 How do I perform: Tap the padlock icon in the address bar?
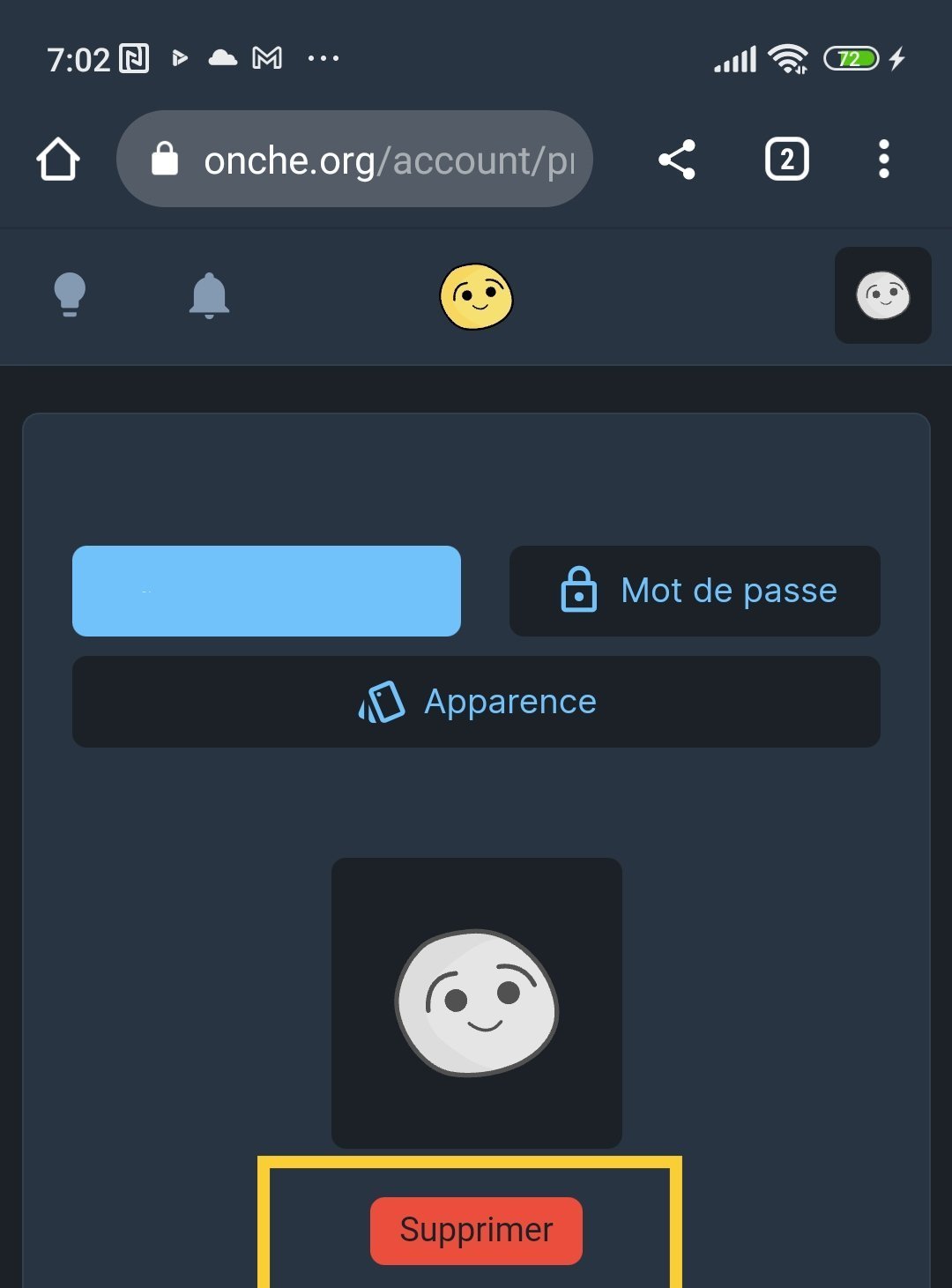tap(165, 159)
